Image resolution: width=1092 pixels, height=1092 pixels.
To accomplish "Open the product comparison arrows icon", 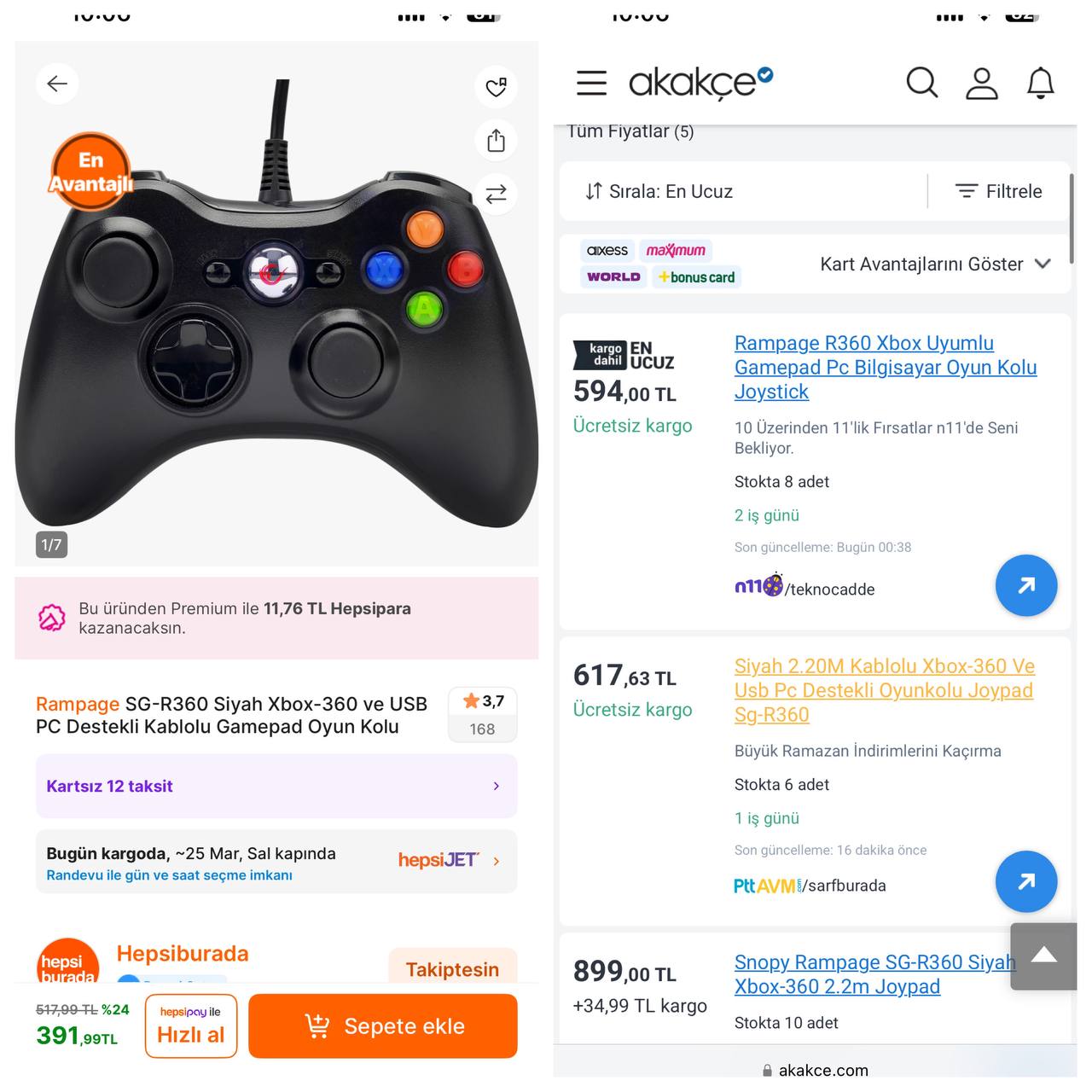I will [496, 194].
